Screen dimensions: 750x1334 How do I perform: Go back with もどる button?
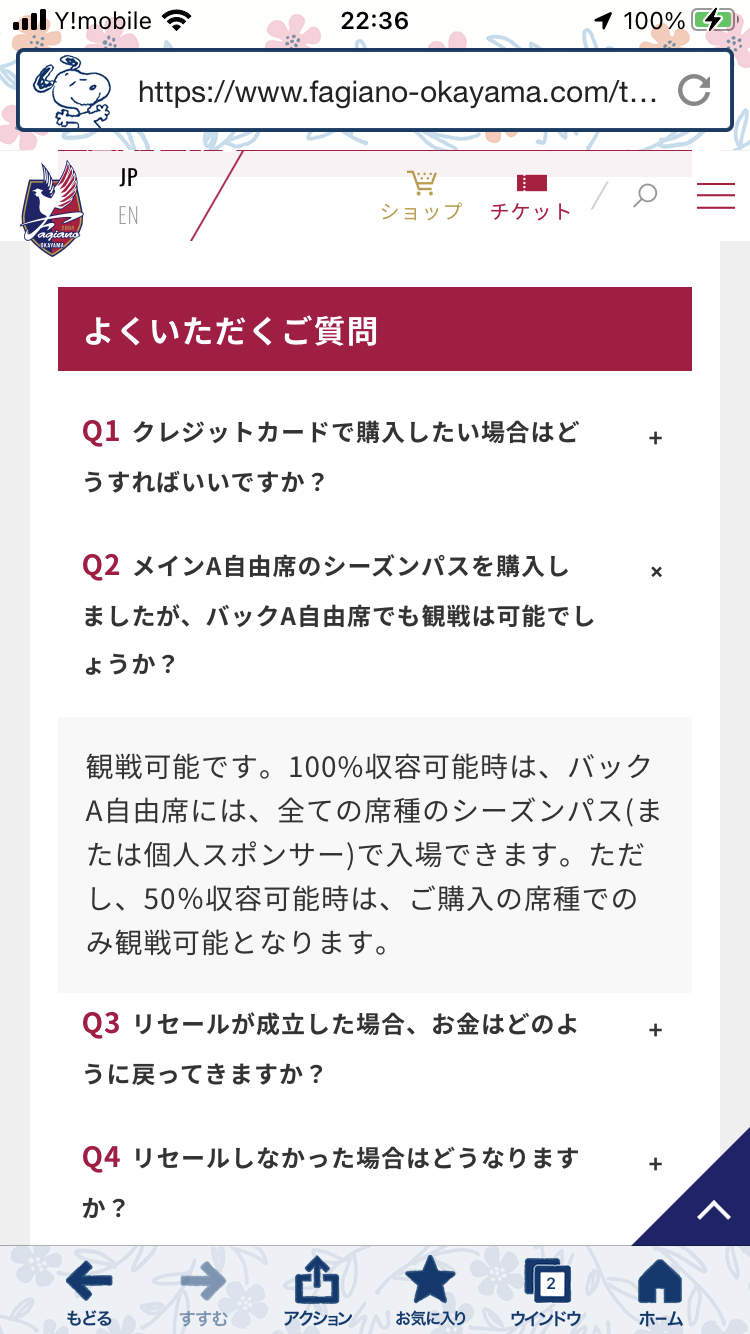pos(89,1291)
